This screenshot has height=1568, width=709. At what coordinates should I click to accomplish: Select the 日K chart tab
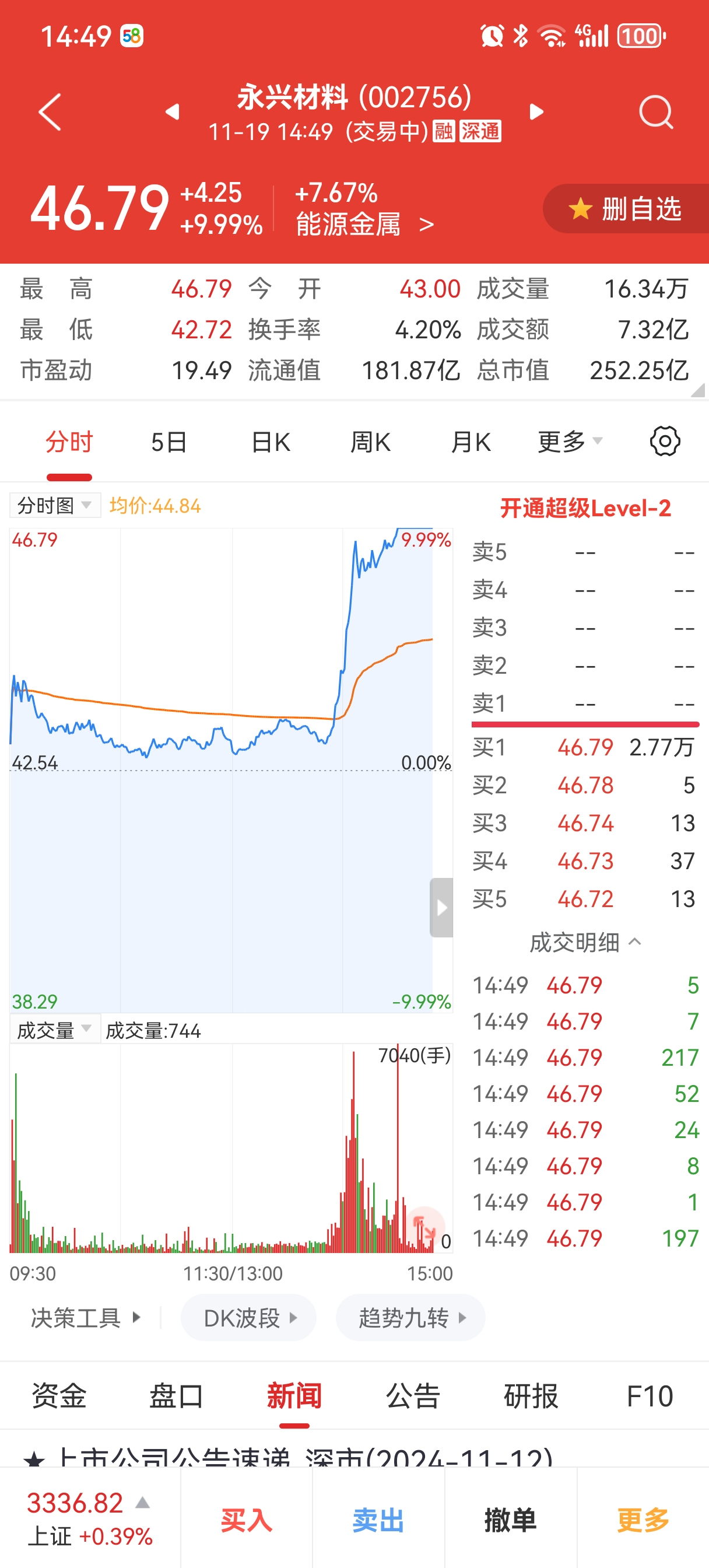(x=271, y=442)
